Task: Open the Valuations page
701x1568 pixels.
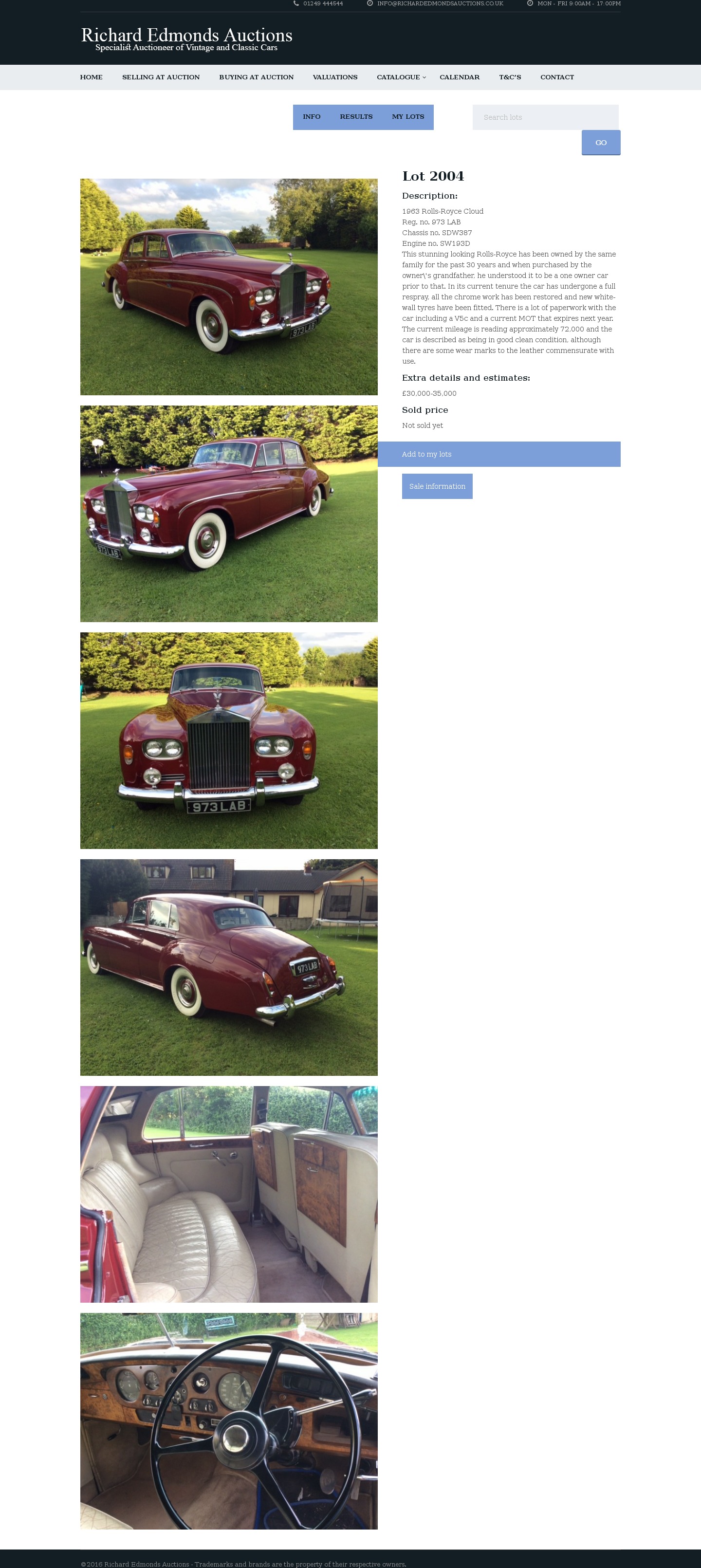Action: 335,77
